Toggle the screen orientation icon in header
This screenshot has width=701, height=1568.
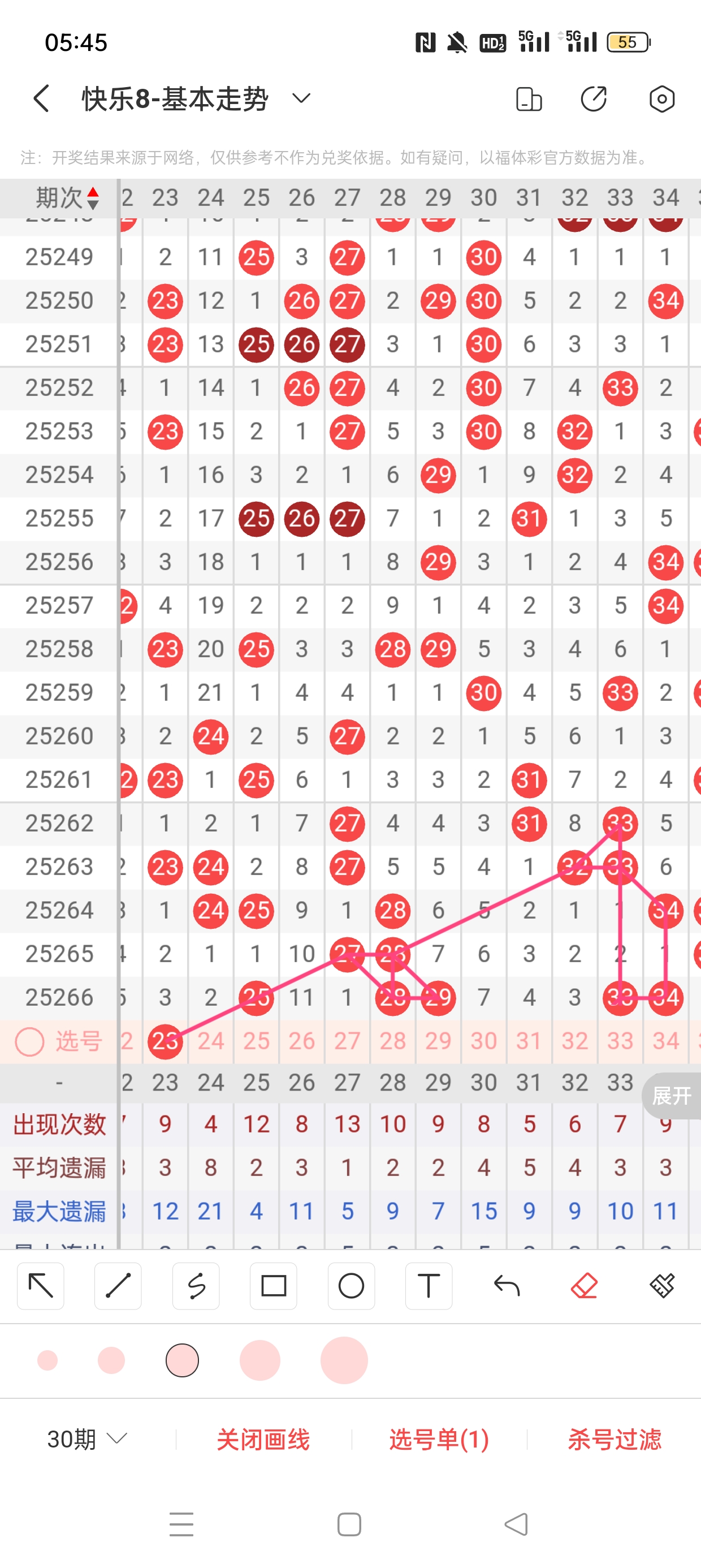point(528,98)
